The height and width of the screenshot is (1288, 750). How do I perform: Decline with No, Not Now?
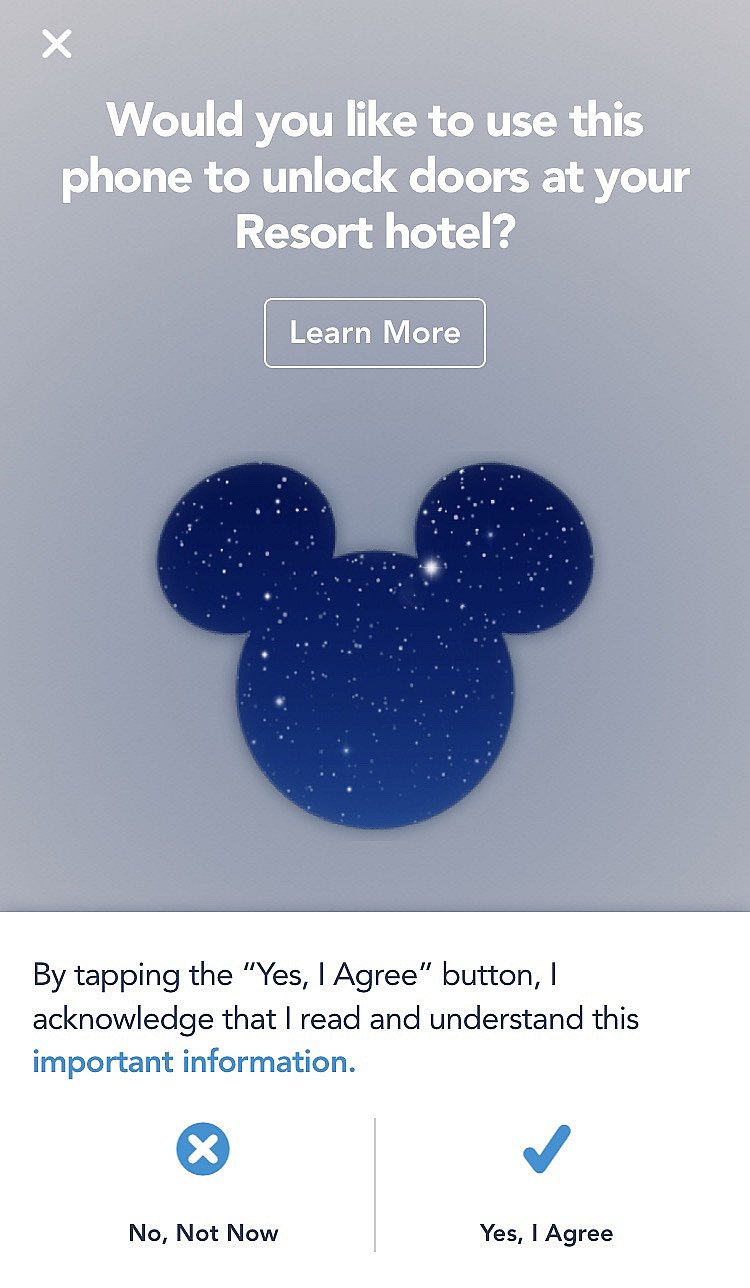click(203, 1185)
